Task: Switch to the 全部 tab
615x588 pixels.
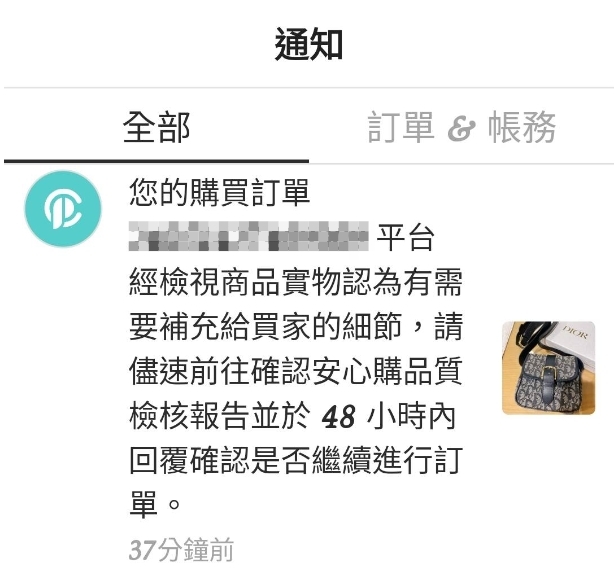Action: click(156, 128)
